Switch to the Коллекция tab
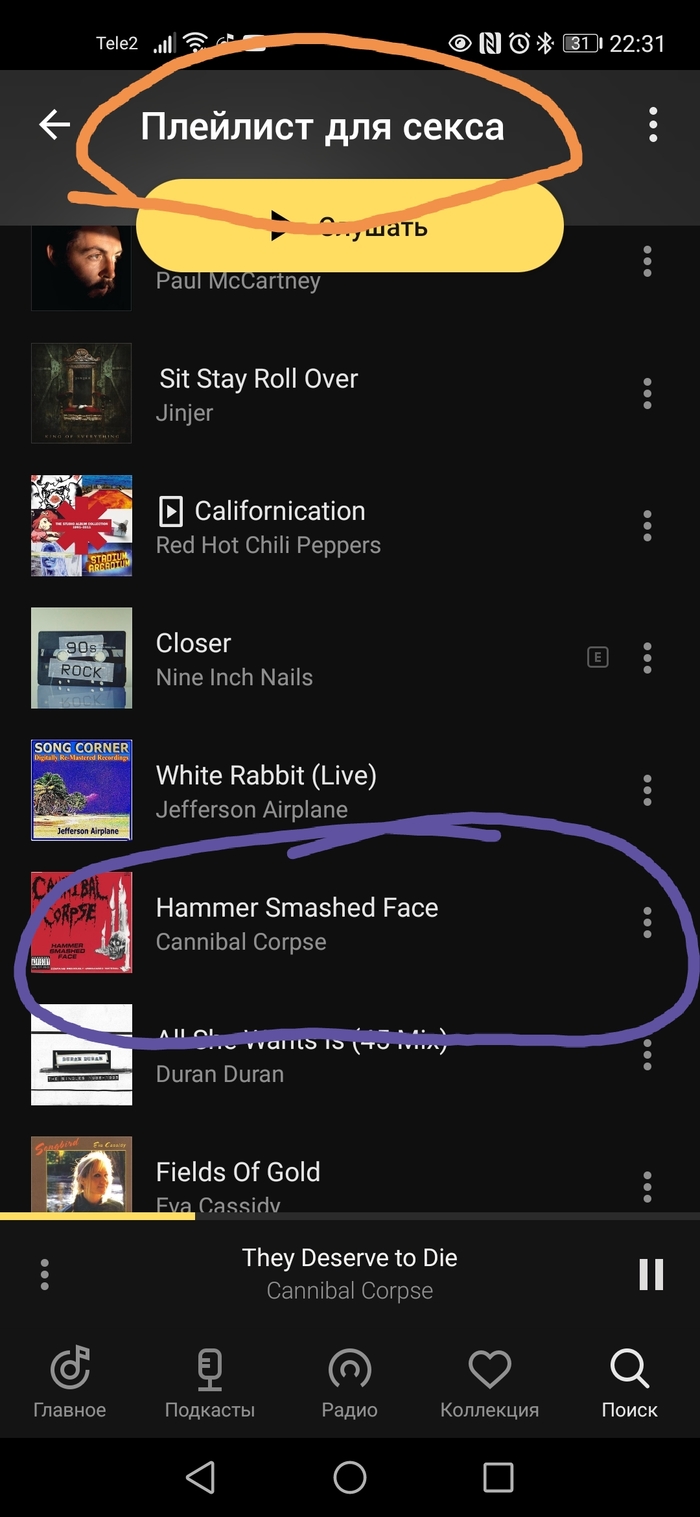This screenshot has width=700, height=1517. [489, 1383]
